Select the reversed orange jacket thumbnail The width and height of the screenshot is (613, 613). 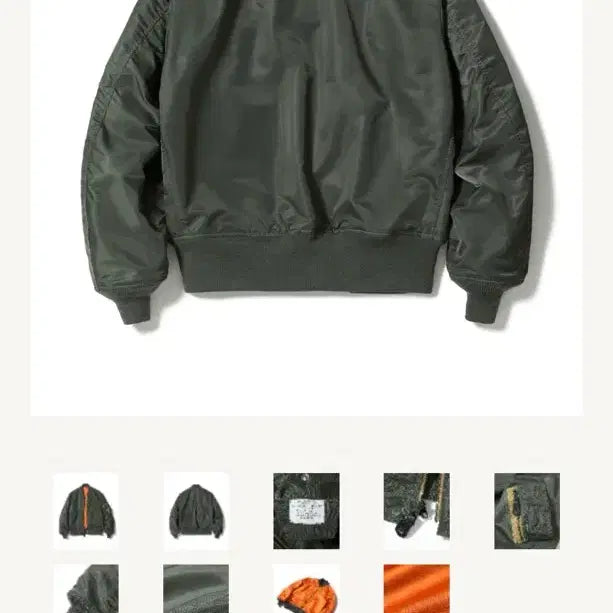306,590
